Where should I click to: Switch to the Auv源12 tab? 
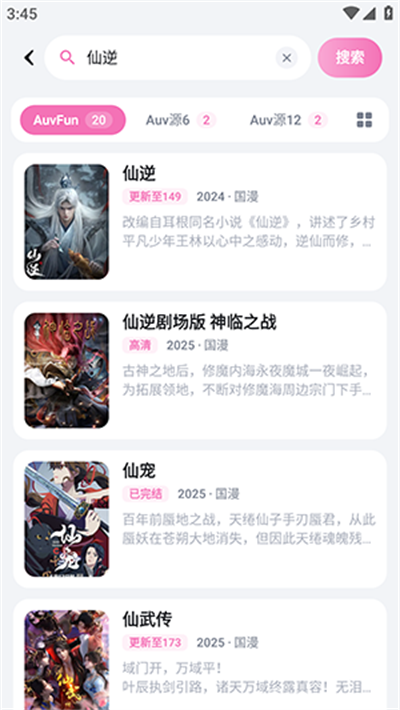point(289,120)
